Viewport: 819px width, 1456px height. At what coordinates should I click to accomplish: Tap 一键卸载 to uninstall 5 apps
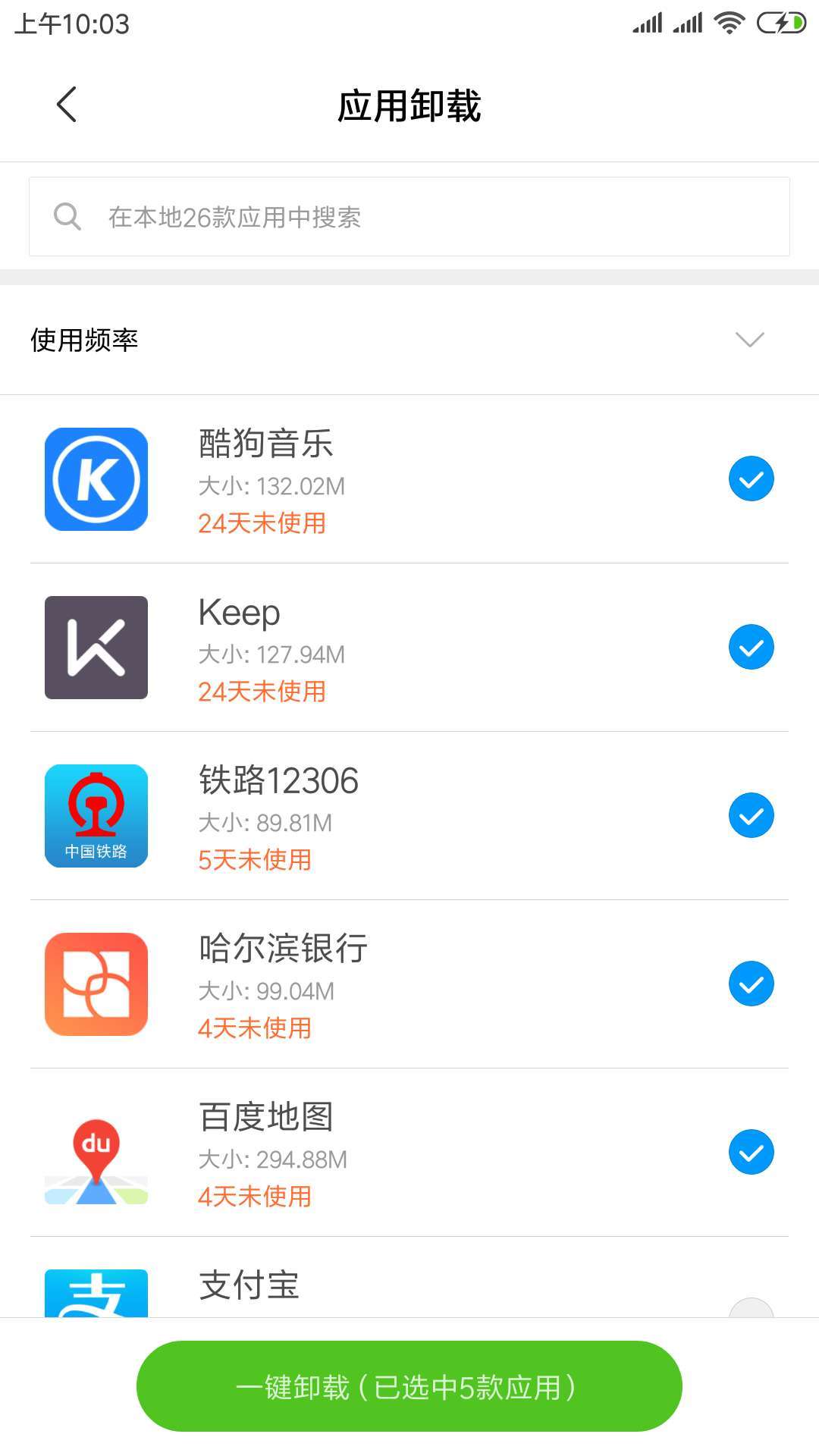click(x=409, y=1386)
